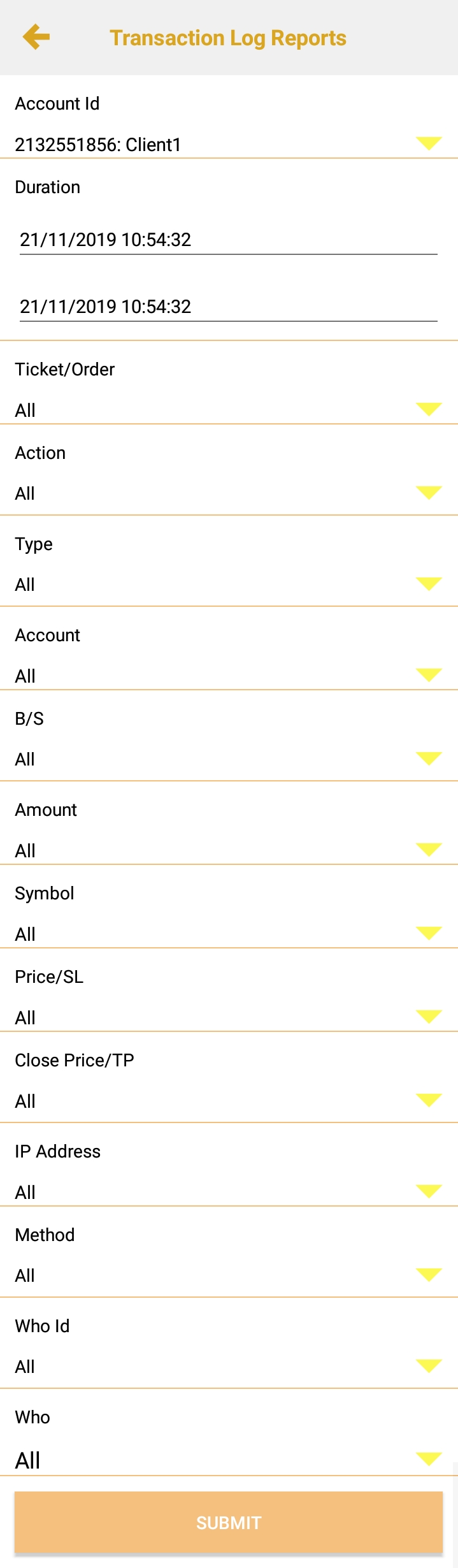Open the Method dropdown

pyautogui.click(x=228, y=1275)
